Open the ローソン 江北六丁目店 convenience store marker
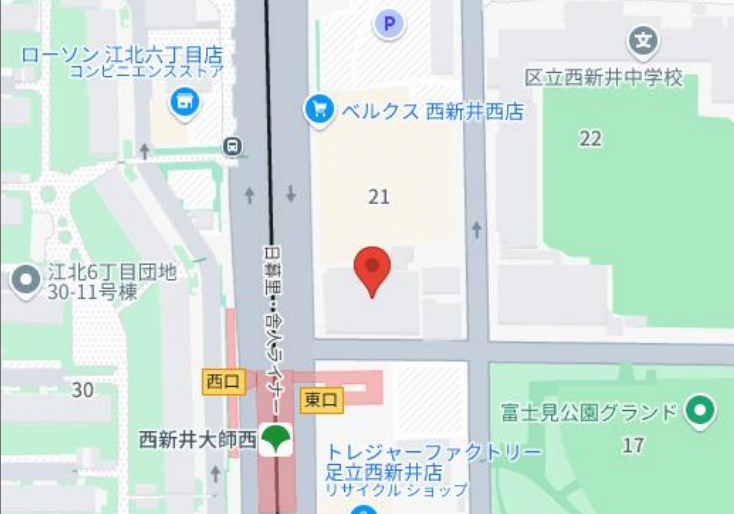The image size is (734, 514). [184, 101]
